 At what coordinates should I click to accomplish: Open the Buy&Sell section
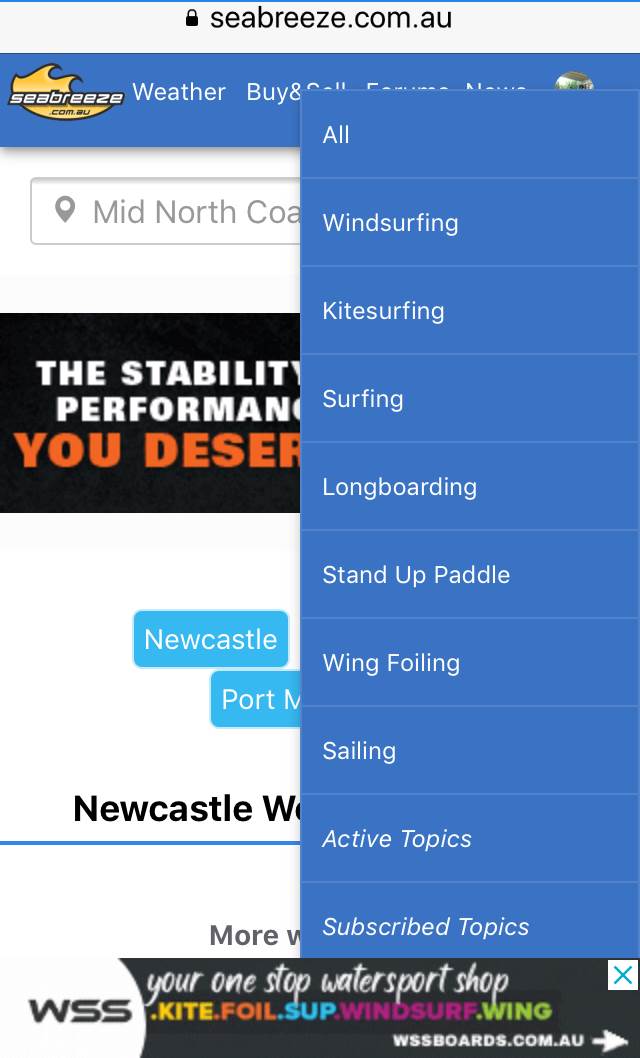(x=272, y=92)
